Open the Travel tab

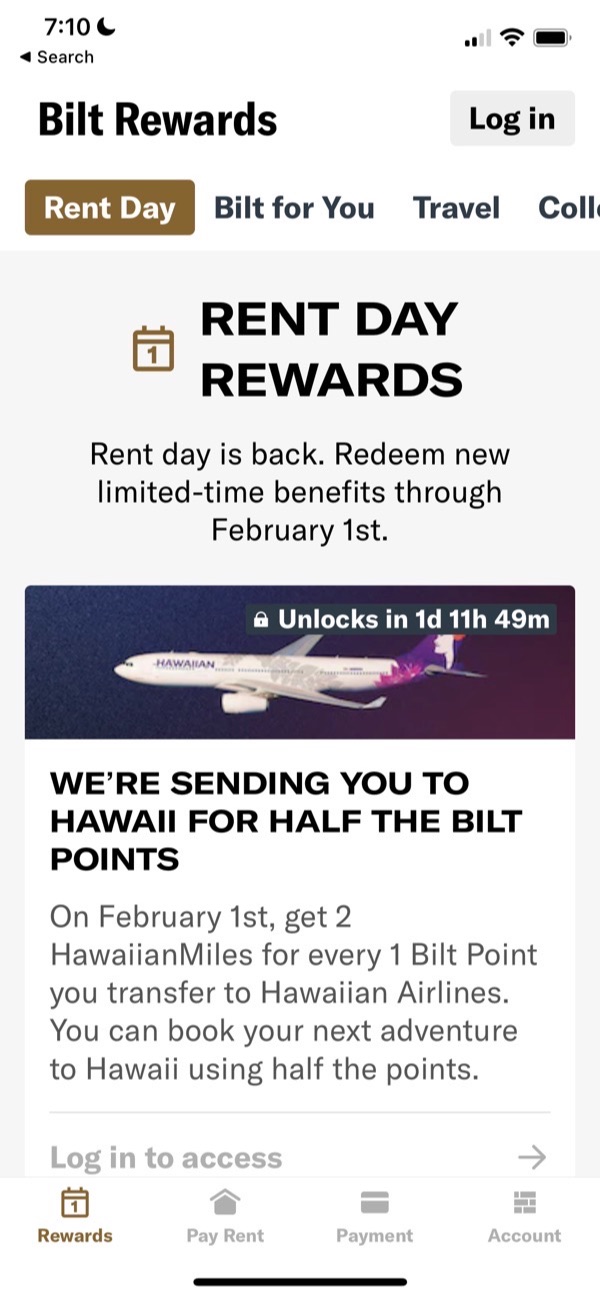click(x=456, y=208)
